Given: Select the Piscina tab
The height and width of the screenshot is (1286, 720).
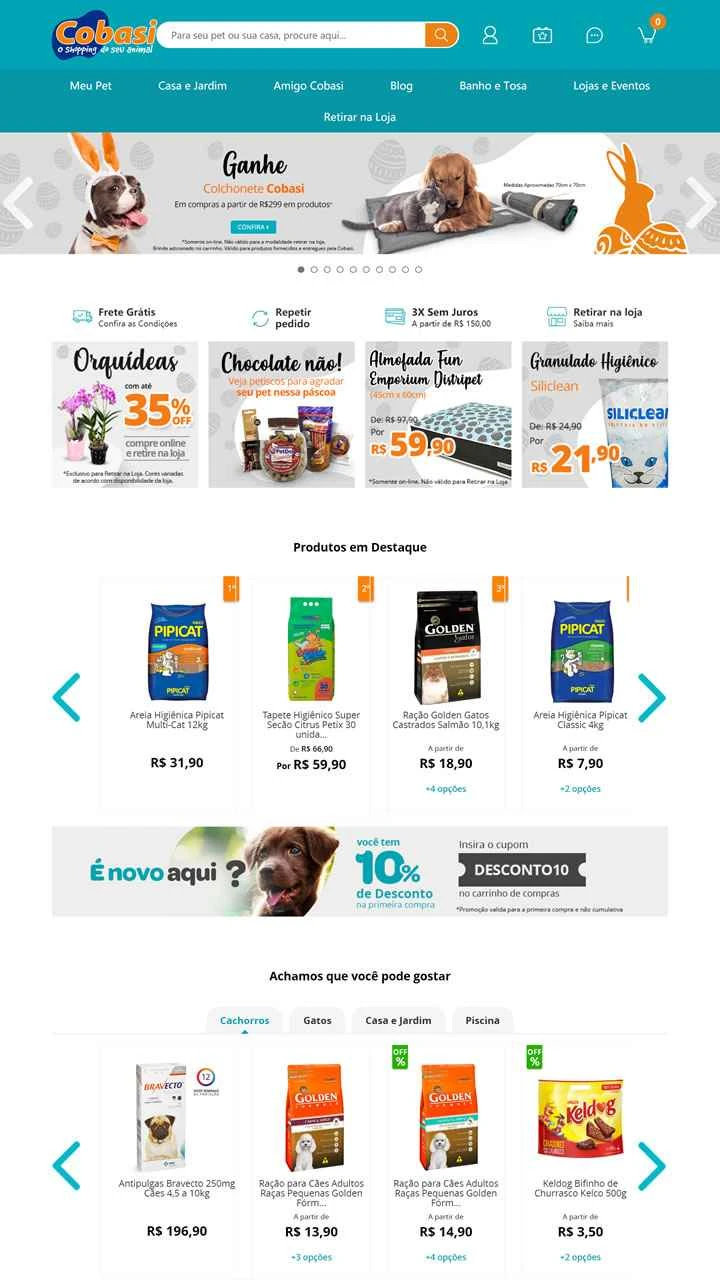Looking at the screenshot, I should click(x=482, y=1020).
